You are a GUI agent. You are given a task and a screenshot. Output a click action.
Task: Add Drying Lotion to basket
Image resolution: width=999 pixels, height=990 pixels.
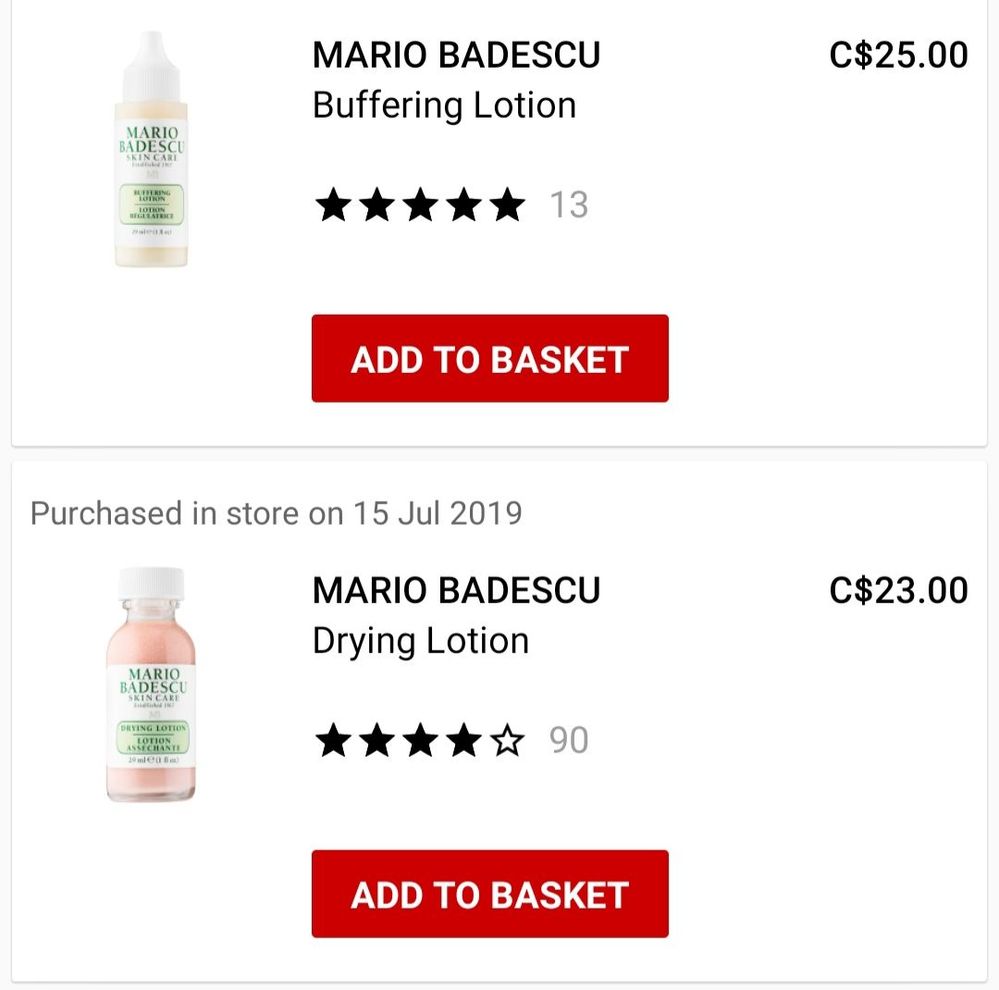click(x=489, y=894)
